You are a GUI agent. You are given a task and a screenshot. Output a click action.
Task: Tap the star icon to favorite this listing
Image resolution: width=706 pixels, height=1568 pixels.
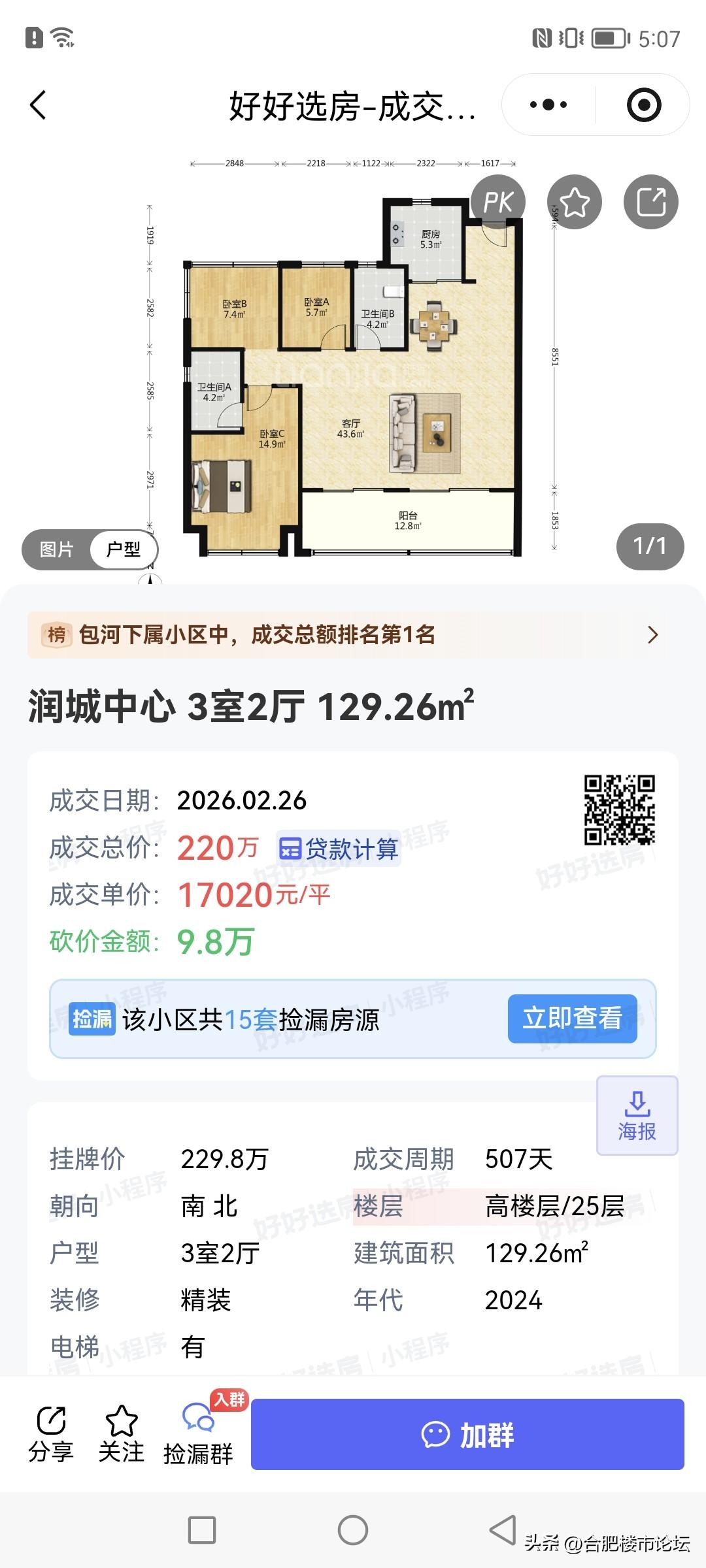(575, 203)
